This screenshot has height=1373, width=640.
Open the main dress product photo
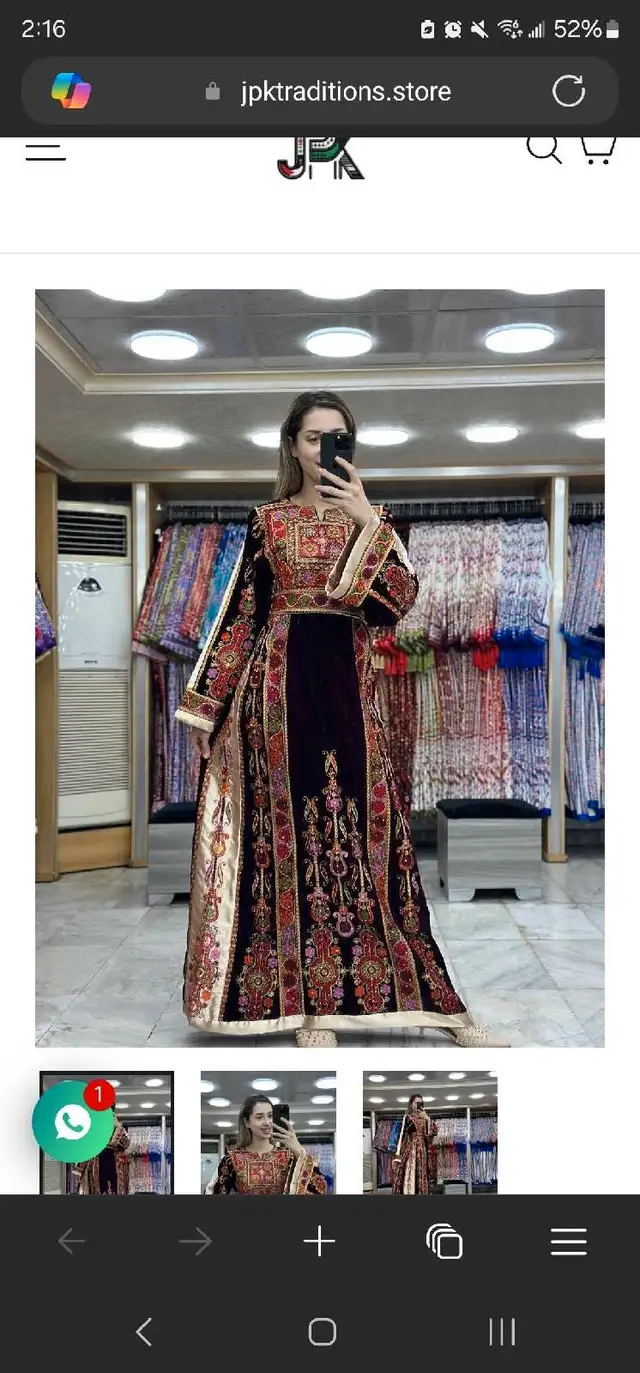click(320, 668)
